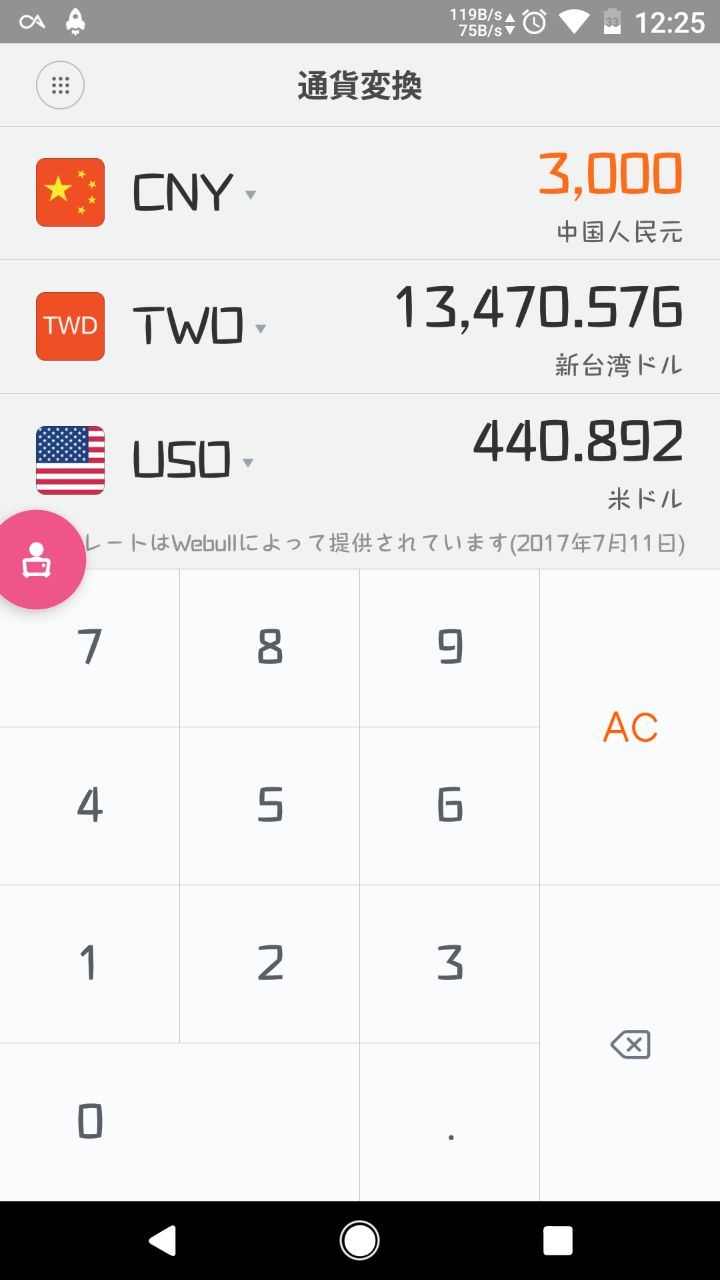
Task: Enter digit 7 on the keypad
Action: [x=90, y=648]
